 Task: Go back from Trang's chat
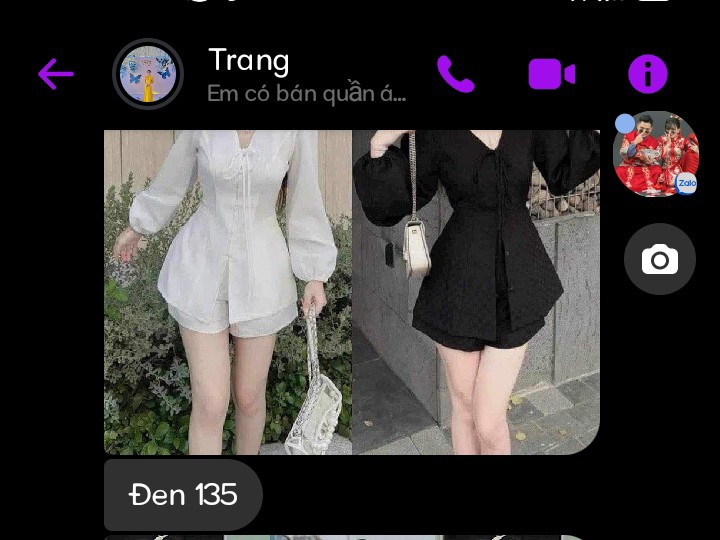[55, 74]
